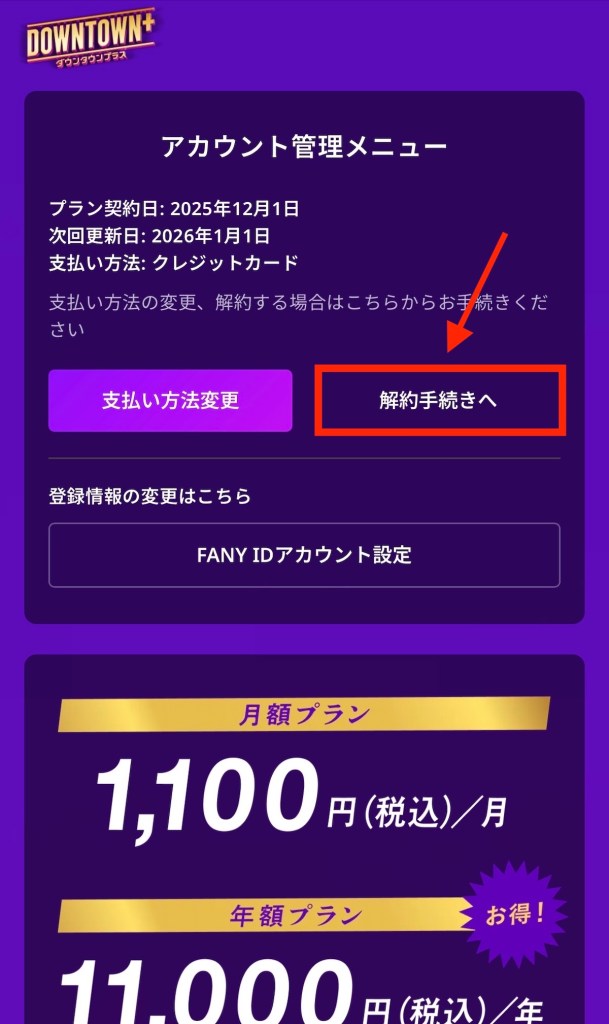This screenshot has height=1024, width=609.
Task: Open FANY IDアカウント設定
Action: click(304, 555)
